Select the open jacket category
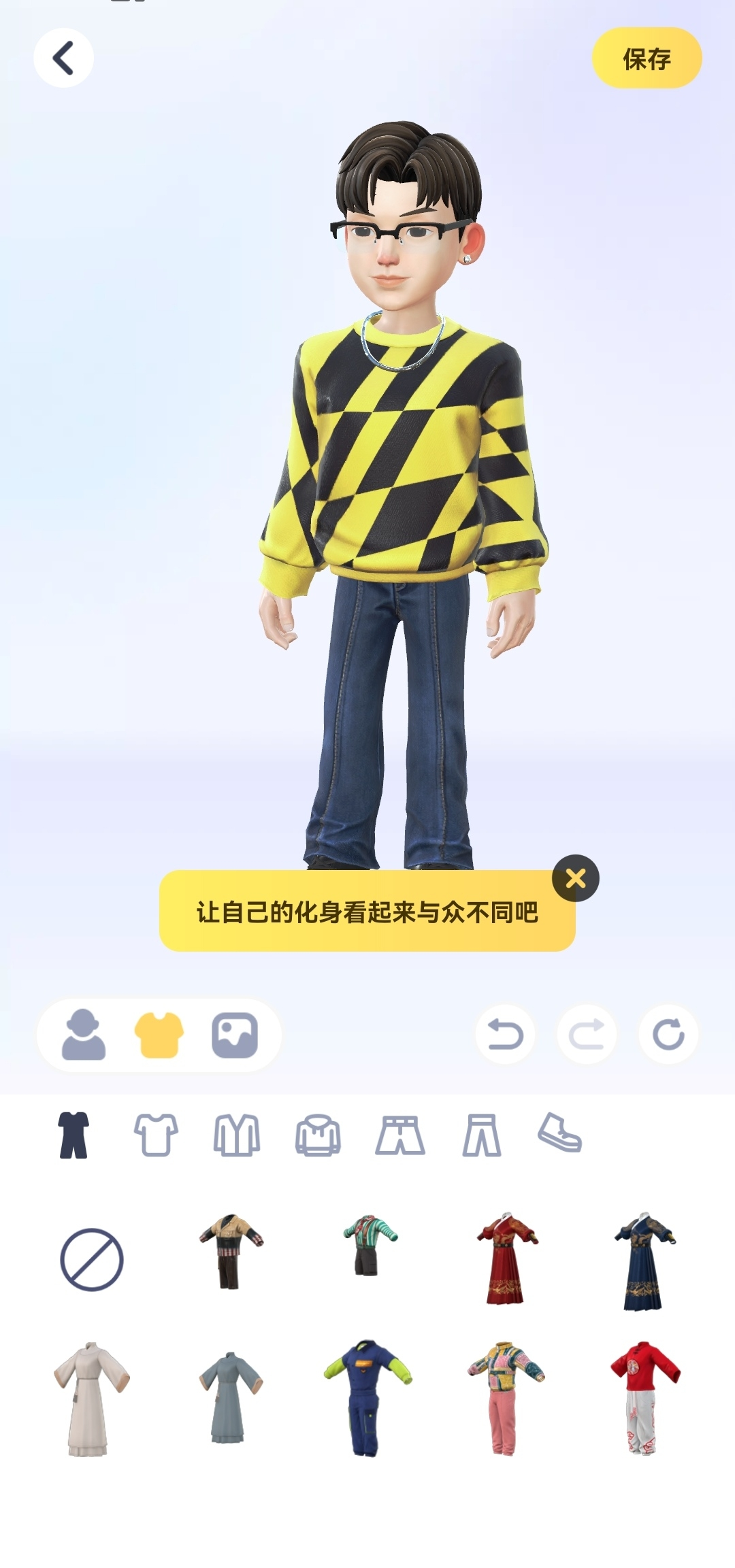This screenshot has height=1568, width=735. [x=237, y=1135]
